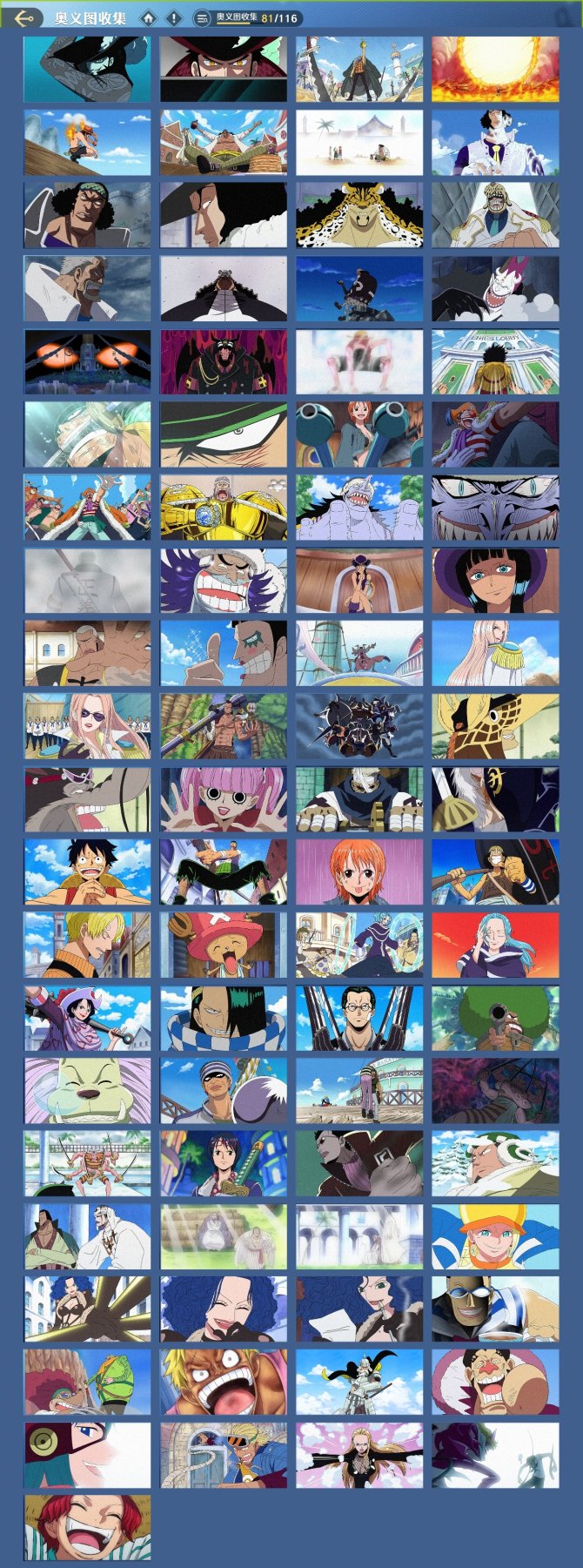Open the grayed-out foggy tile

tap(87, 581)
